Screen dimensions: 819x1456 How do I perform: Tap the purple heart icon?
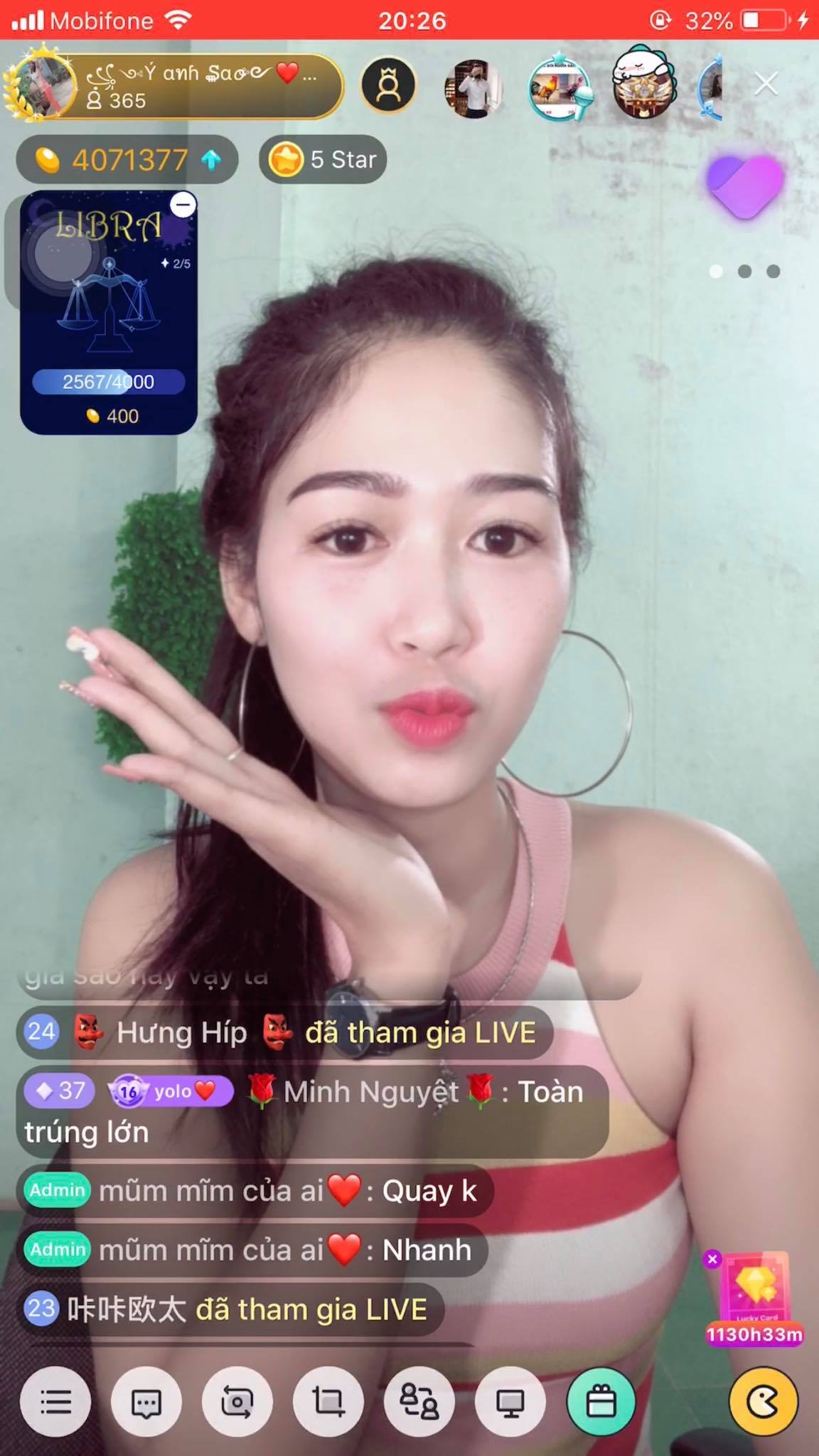[x=744, y=185]
